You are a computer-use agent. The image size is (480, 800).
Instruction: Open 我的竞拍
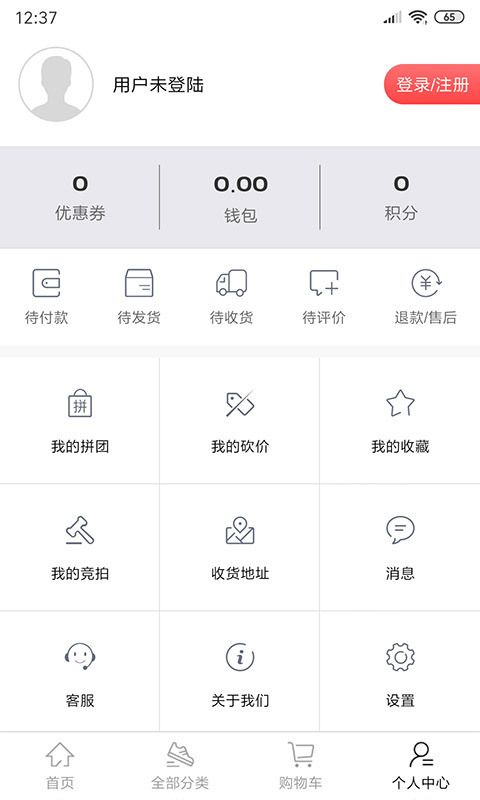pos(80,547)
